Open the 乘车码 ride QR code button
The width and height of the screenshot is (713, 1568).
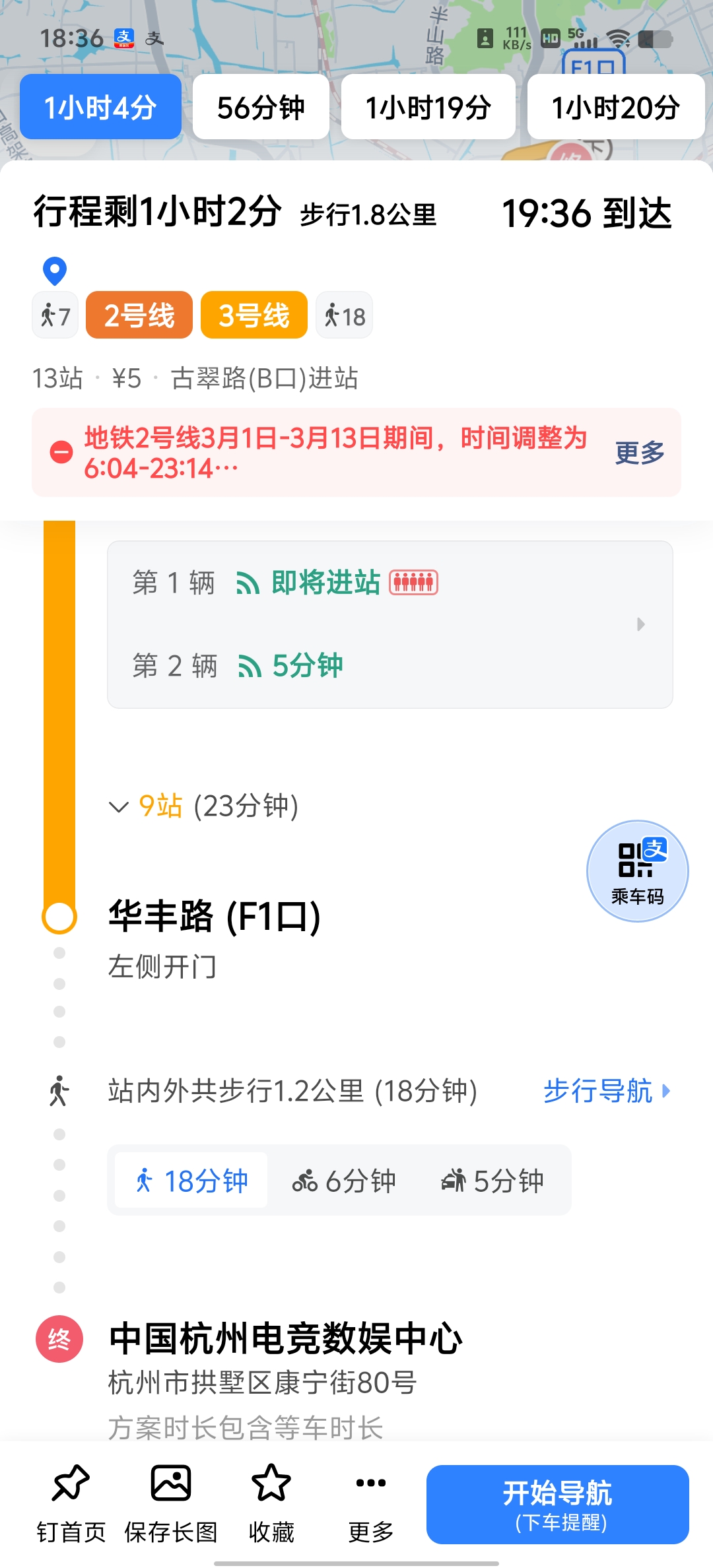[x=637, y=871]
